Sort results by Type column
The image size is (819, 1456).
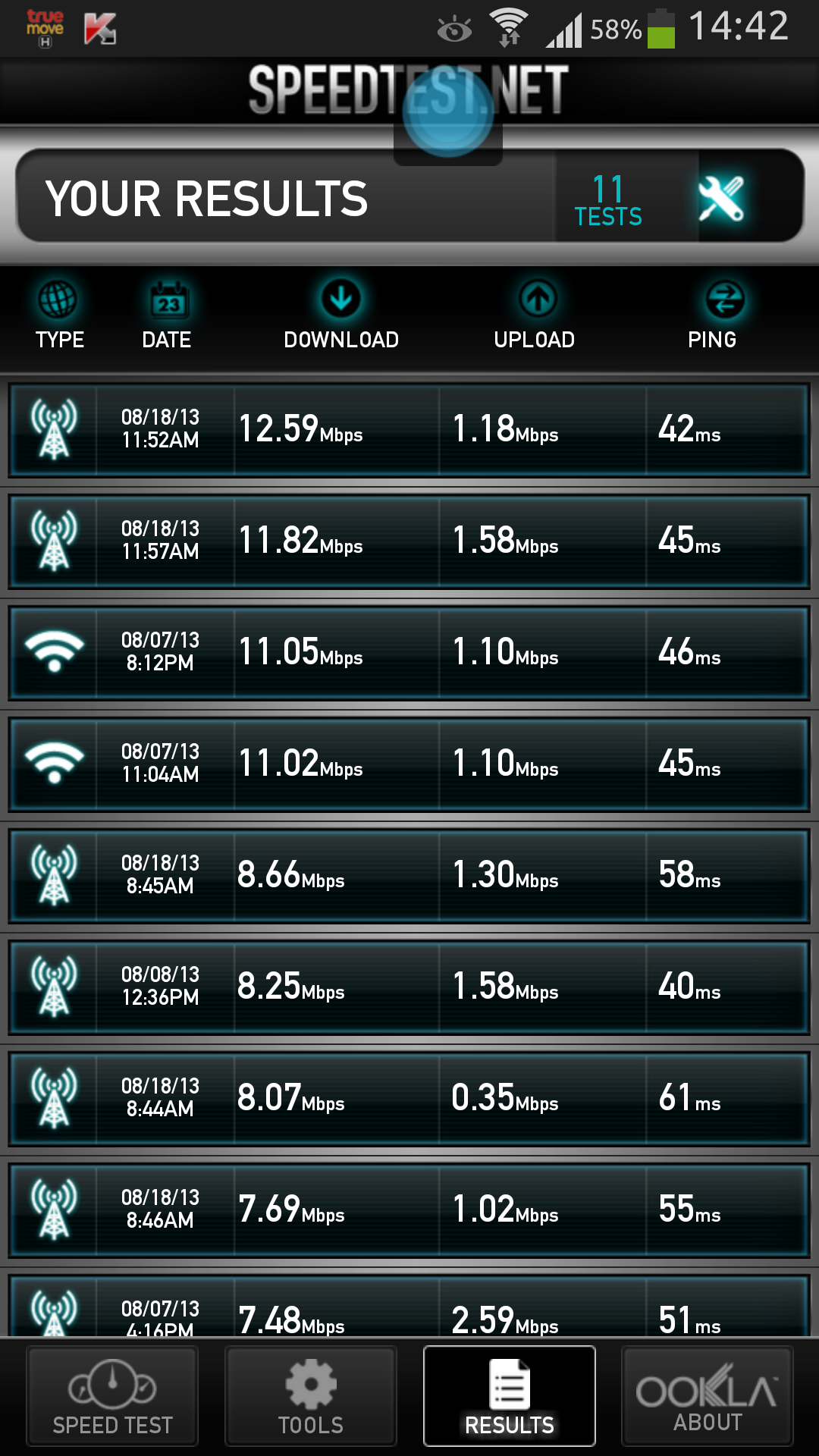pyautogui.click(x=59, y=315)
